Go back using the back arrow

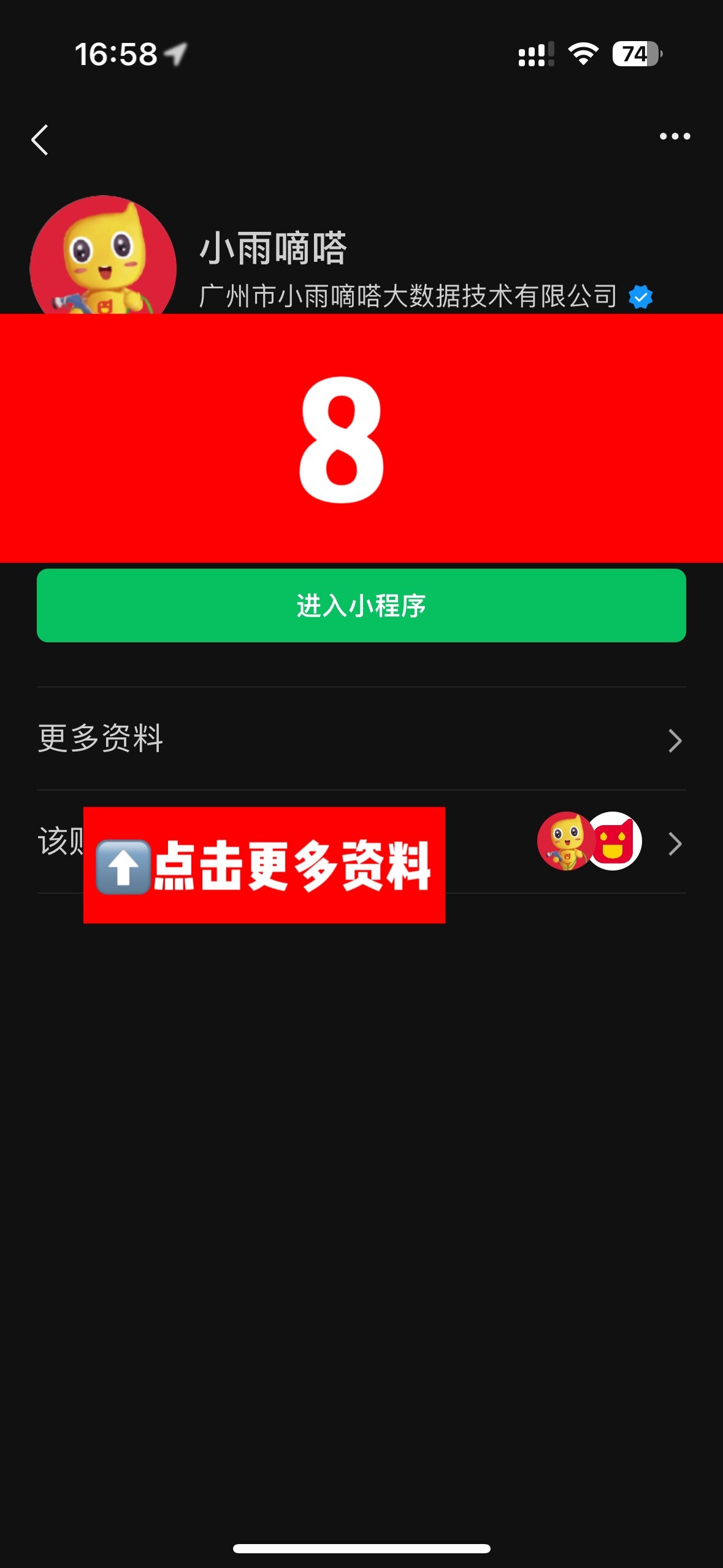click(40, 140)
